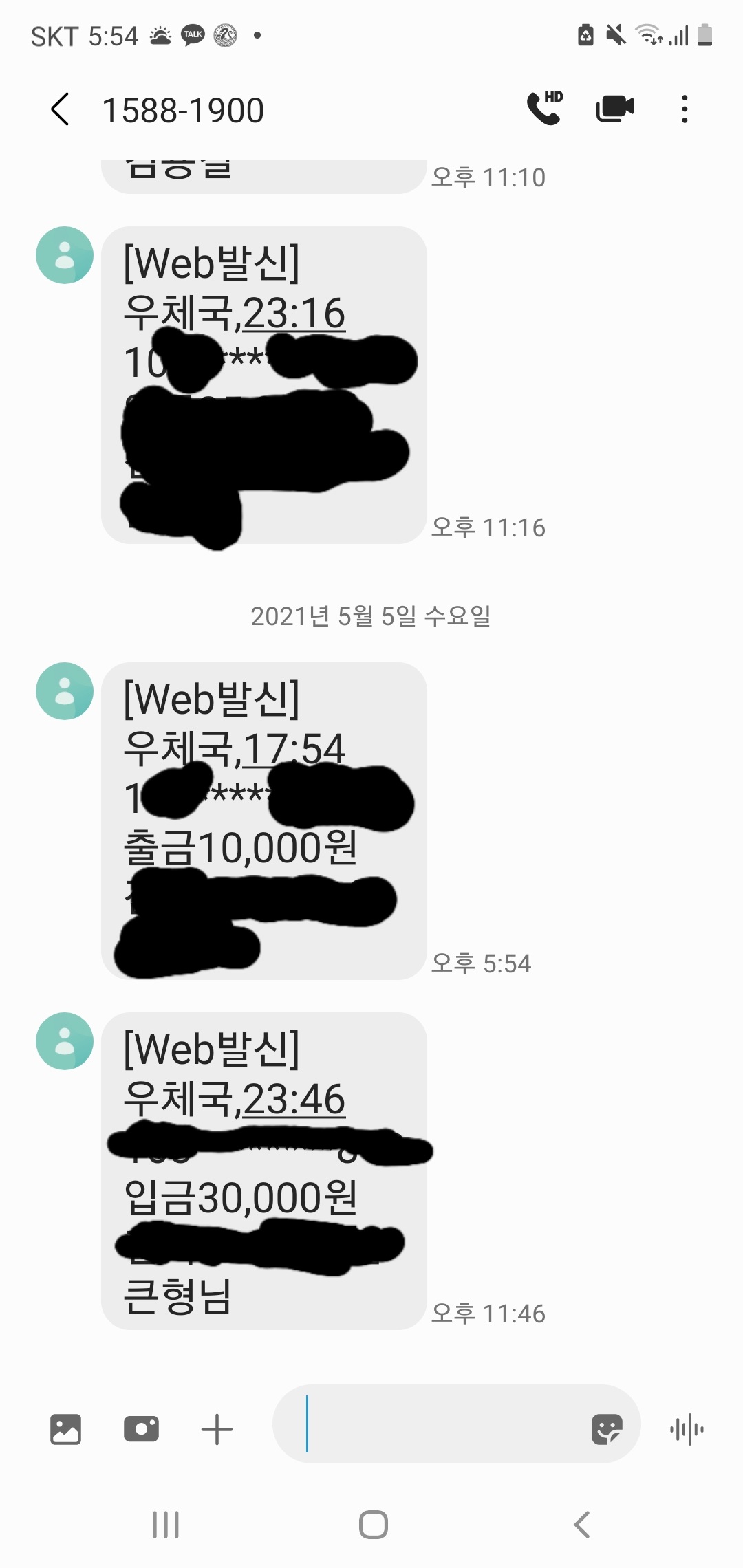743x1568 pixels.
Task: Tap the underlined 23:46 time link
Action: click(294, 1099)
